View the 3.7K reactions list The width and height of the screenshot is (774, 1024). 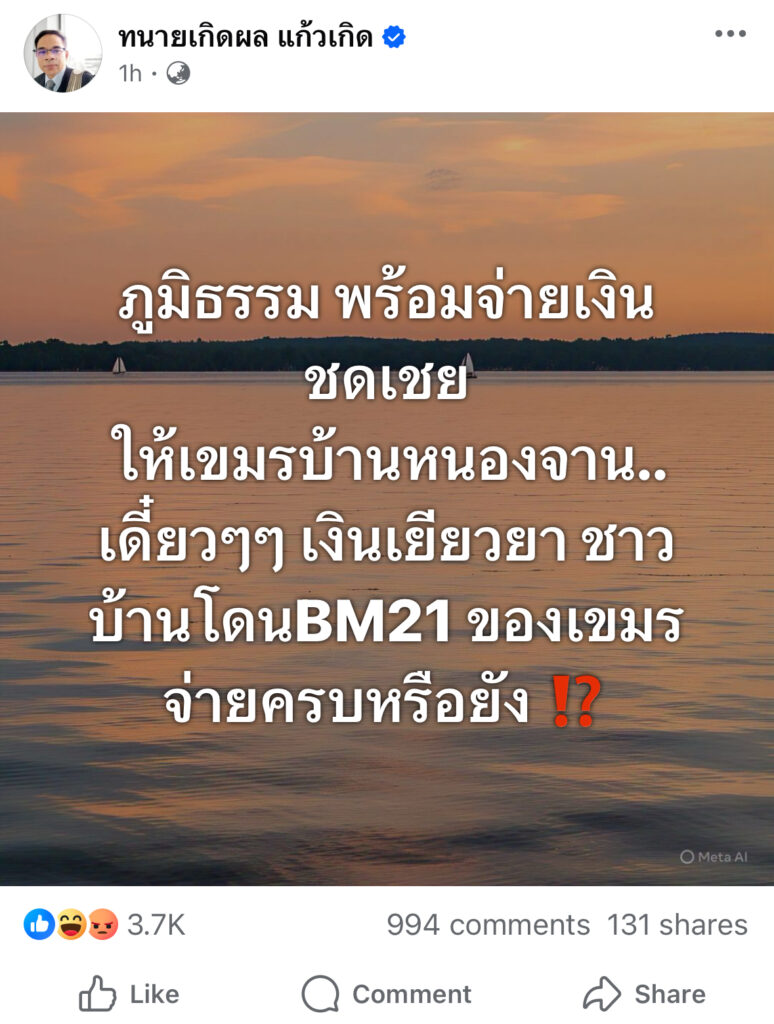tap(105, 925)
